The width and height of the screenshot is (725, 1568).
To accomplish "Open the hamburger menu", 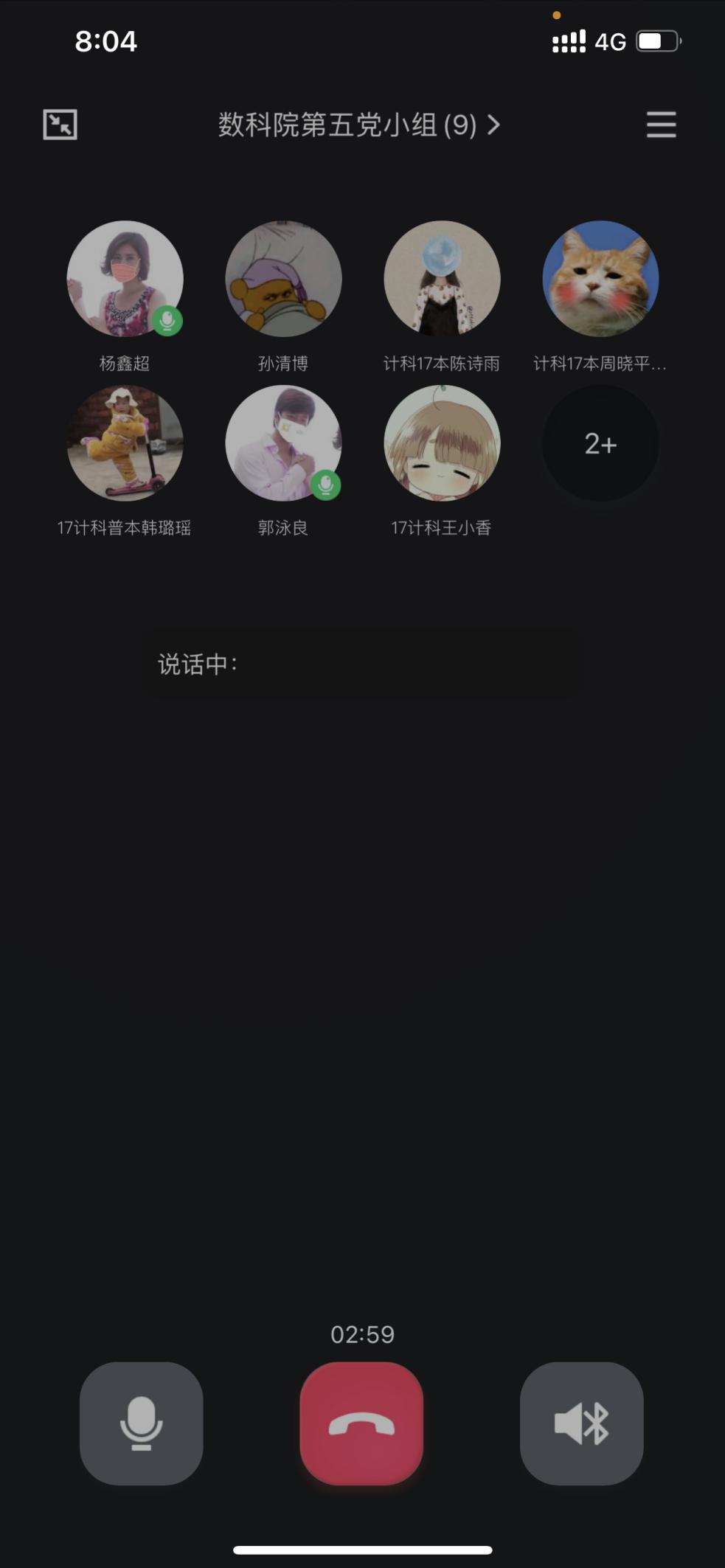I will click(x=661, y=124).
